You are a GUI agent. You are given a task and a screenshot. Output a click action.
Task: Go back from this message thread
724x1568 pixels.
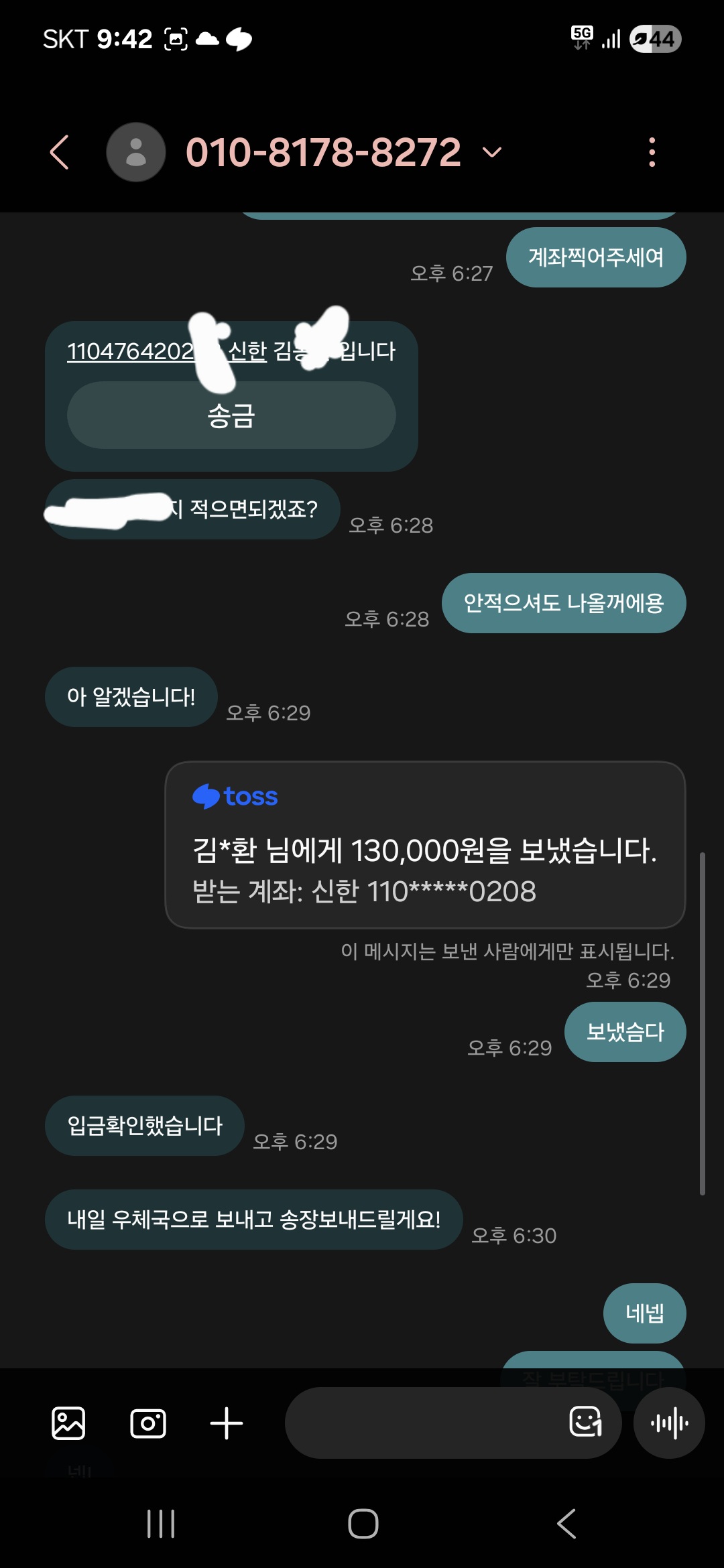60,152
